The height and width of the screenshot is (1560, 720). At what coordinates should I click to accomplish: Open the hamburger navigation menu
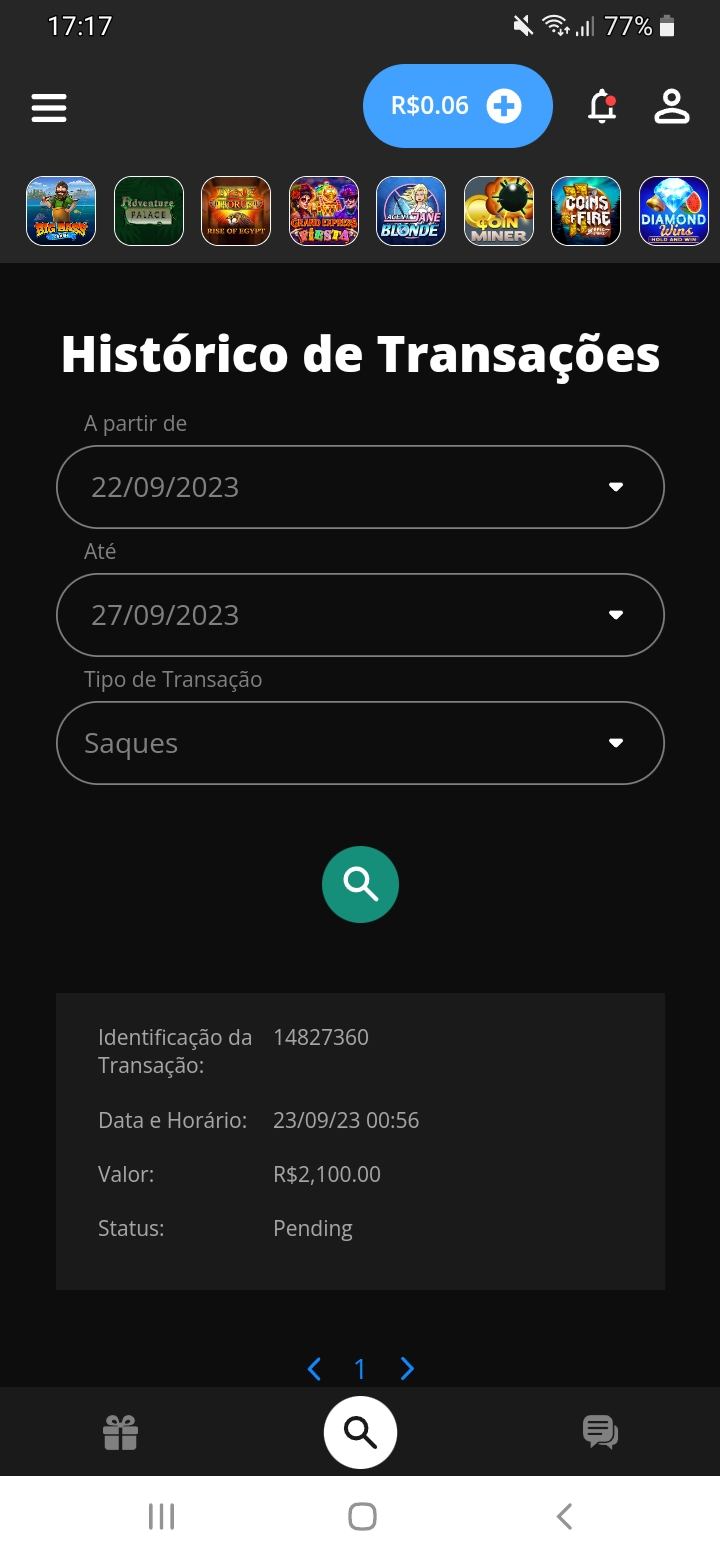coord(48,107)
